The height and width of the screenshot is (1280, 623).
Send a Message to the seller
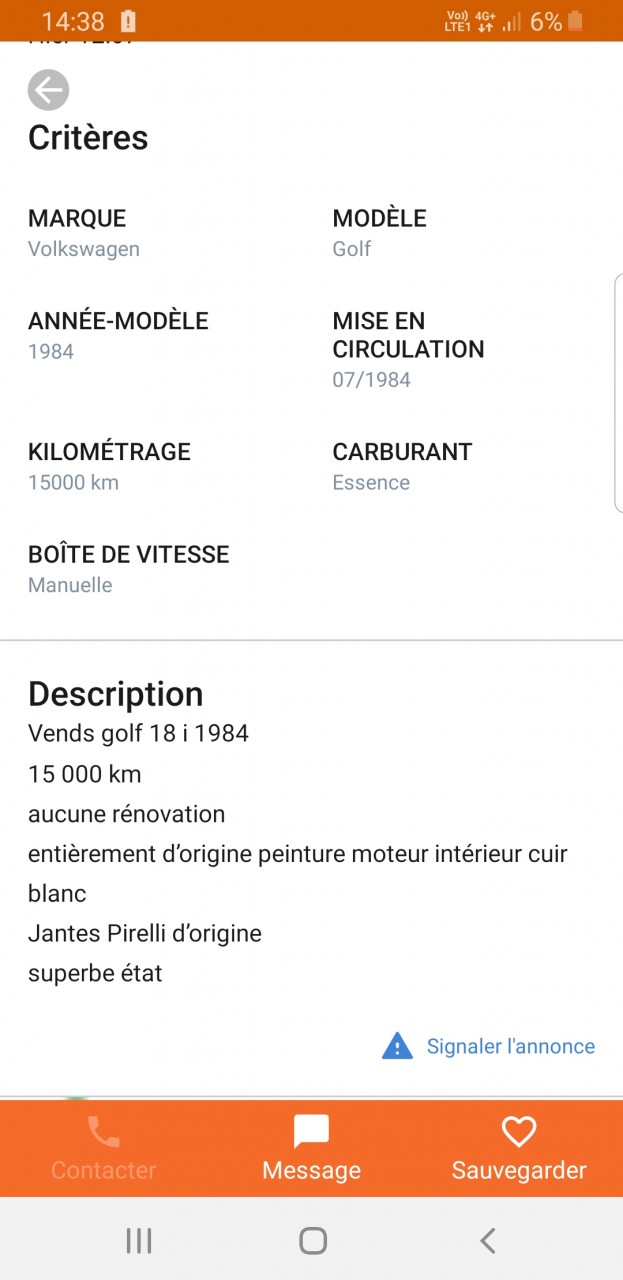[311, 1149]
